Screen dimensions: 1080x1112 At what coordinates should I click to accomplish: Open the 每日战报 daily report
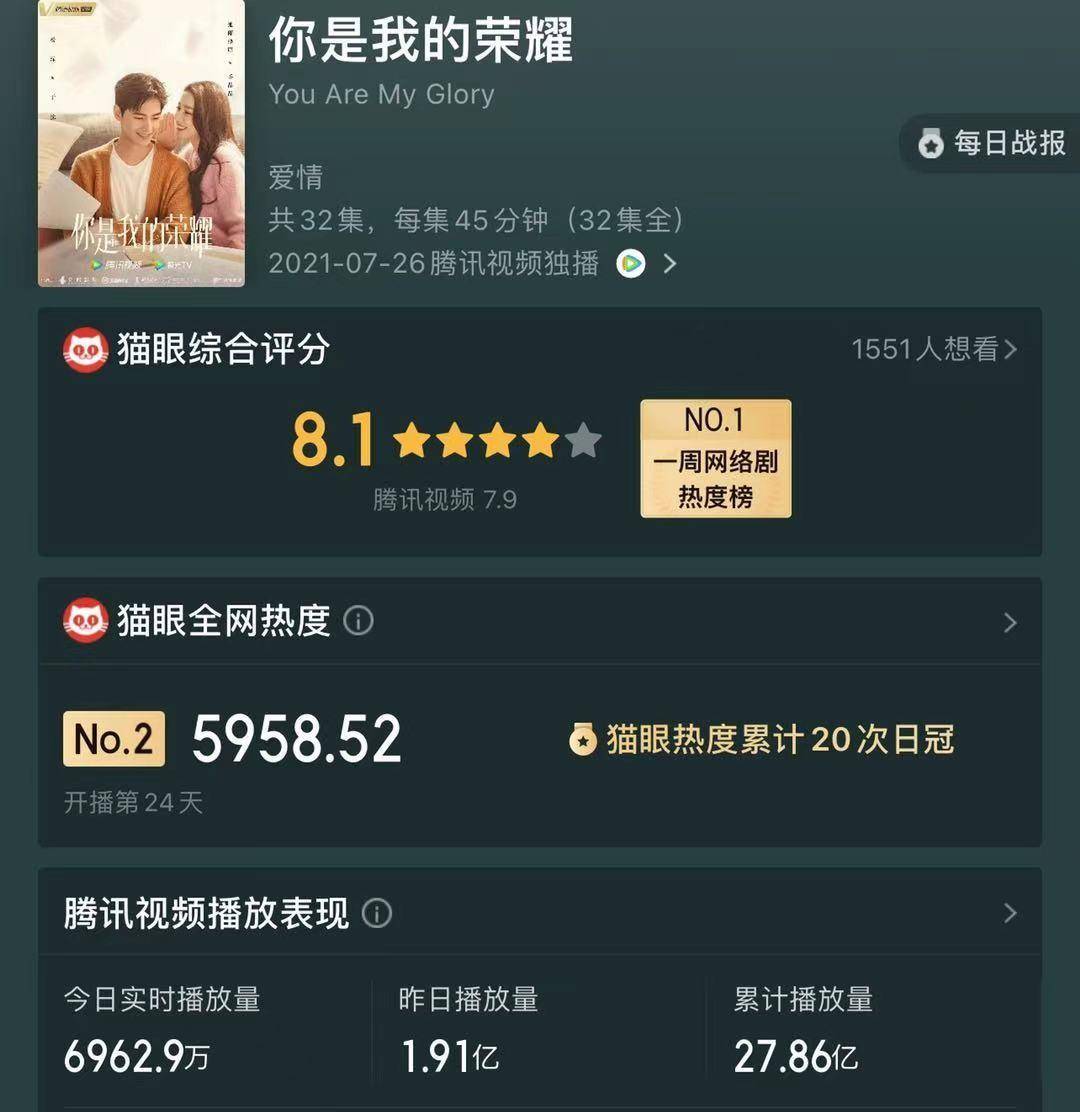tap(992, 144)
